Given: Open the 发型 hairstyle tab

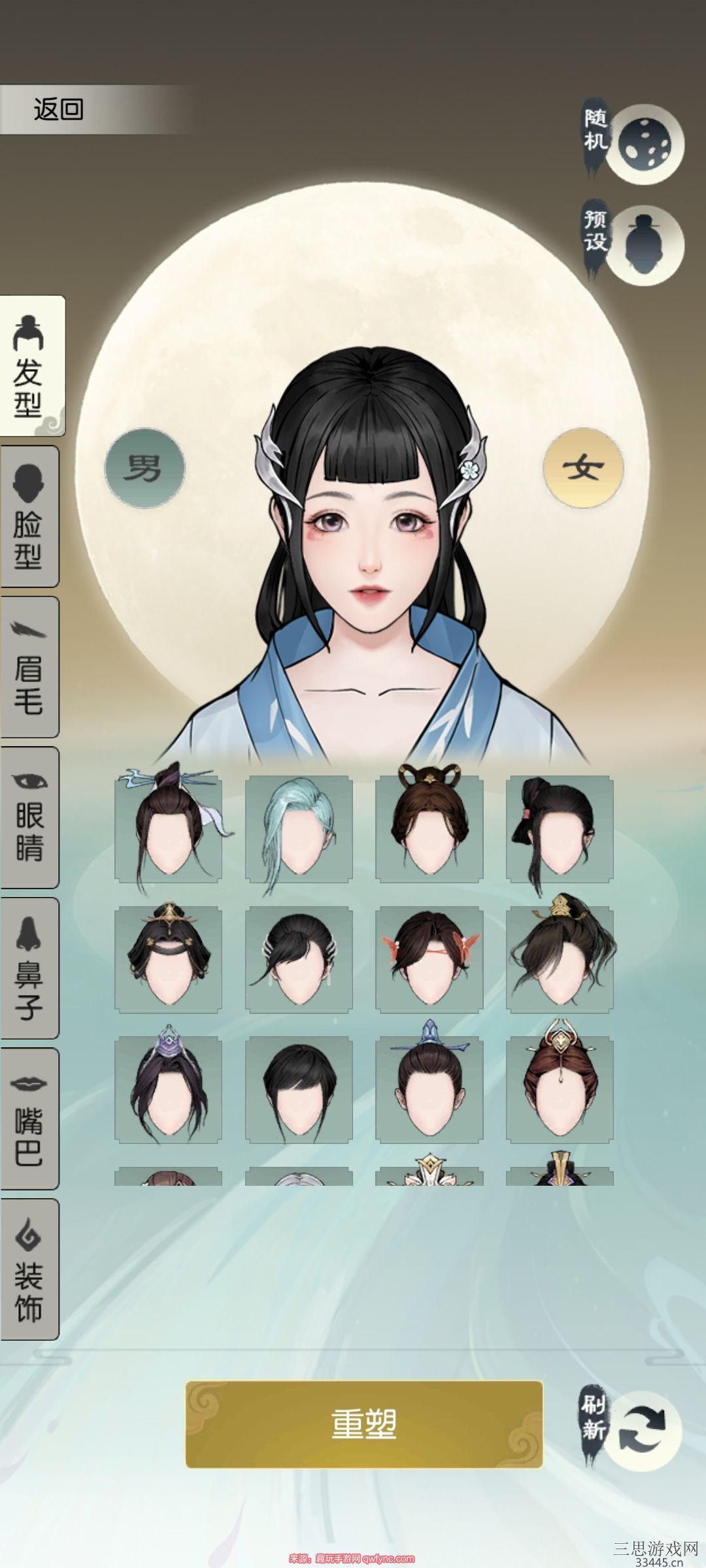Looking at the screenshot, I should pyautogui.click(x=33, y=366).
